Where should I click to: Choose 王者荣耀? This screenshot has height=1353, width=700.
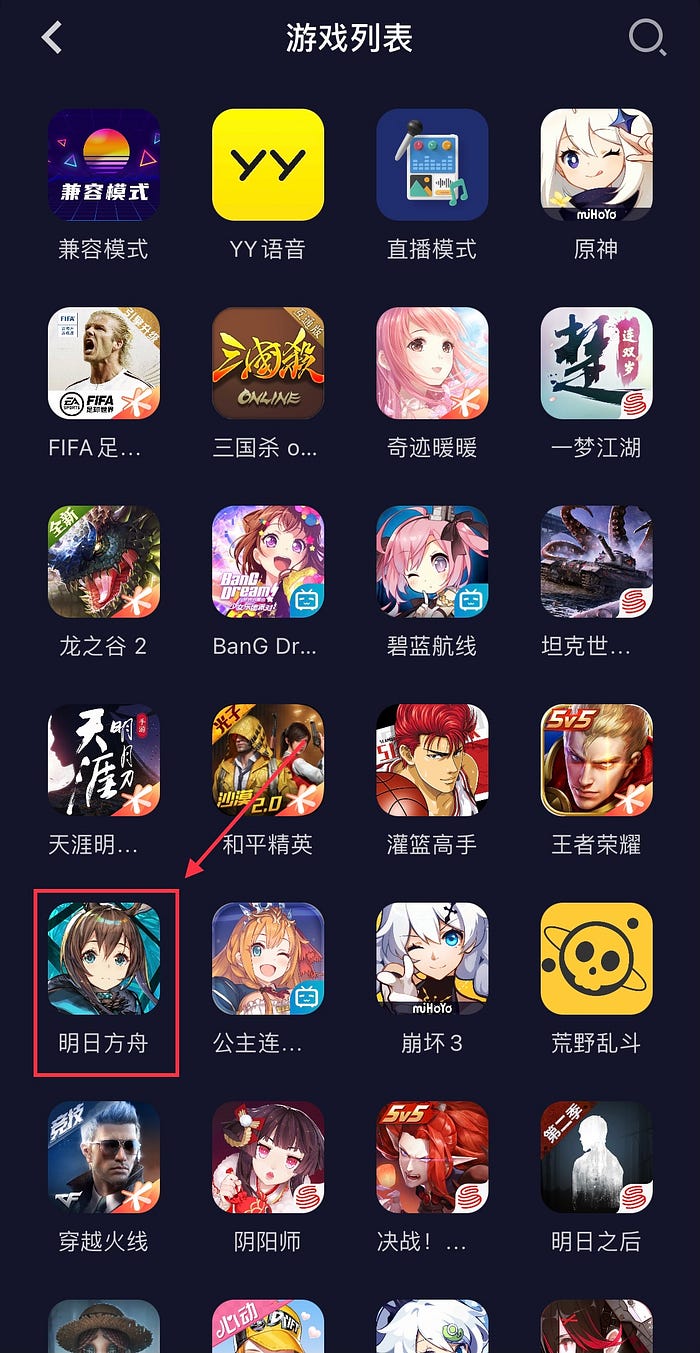[x=596, y=760]
